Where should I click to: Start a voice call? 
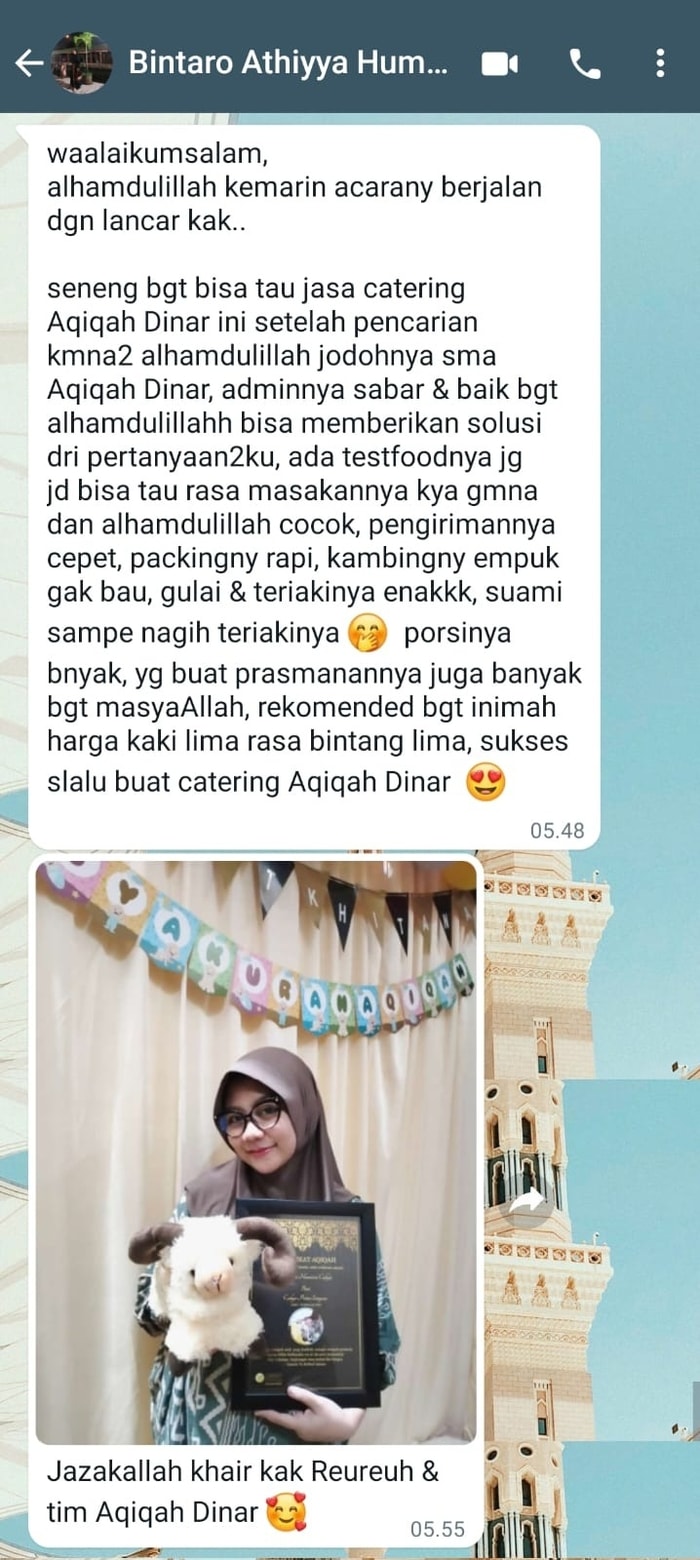tap(585, 64)
